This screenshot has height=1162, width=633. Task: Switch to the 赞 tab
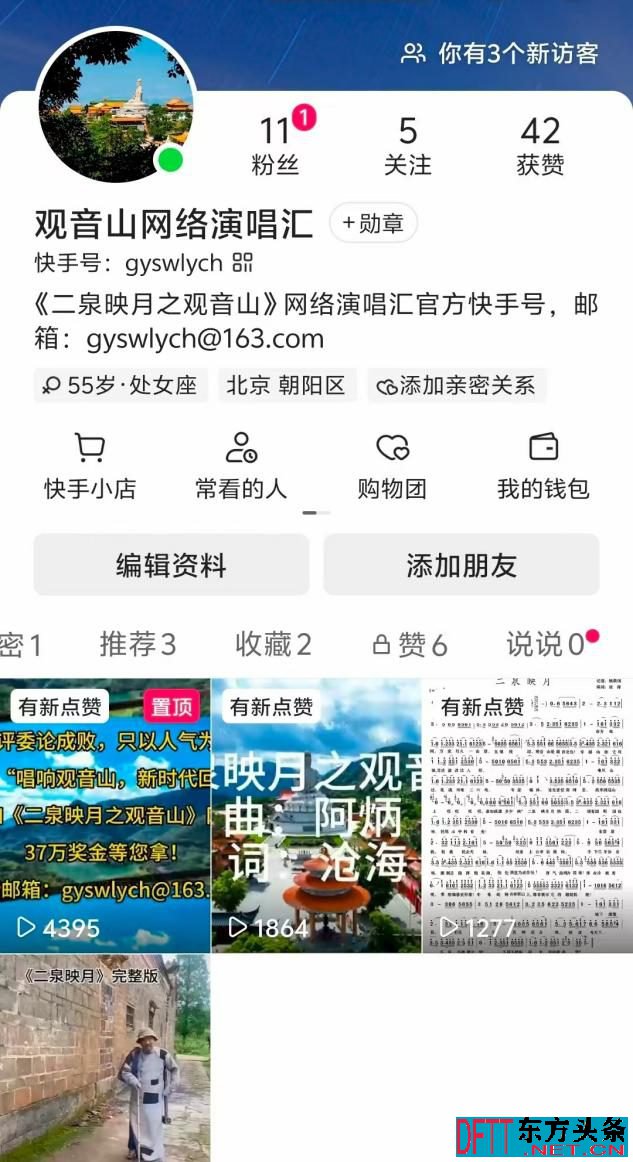tap(410, 645)
